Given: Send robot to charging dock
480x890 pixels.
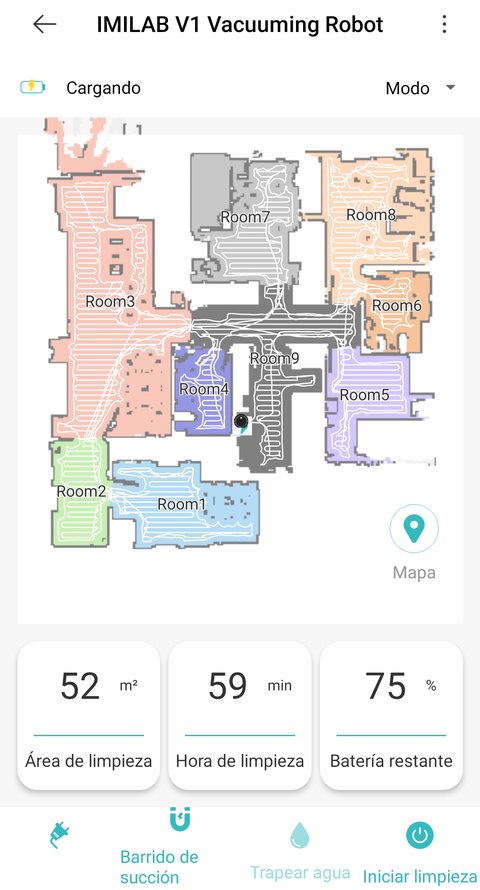Looking at the screenshot, I should click(59, 836).
